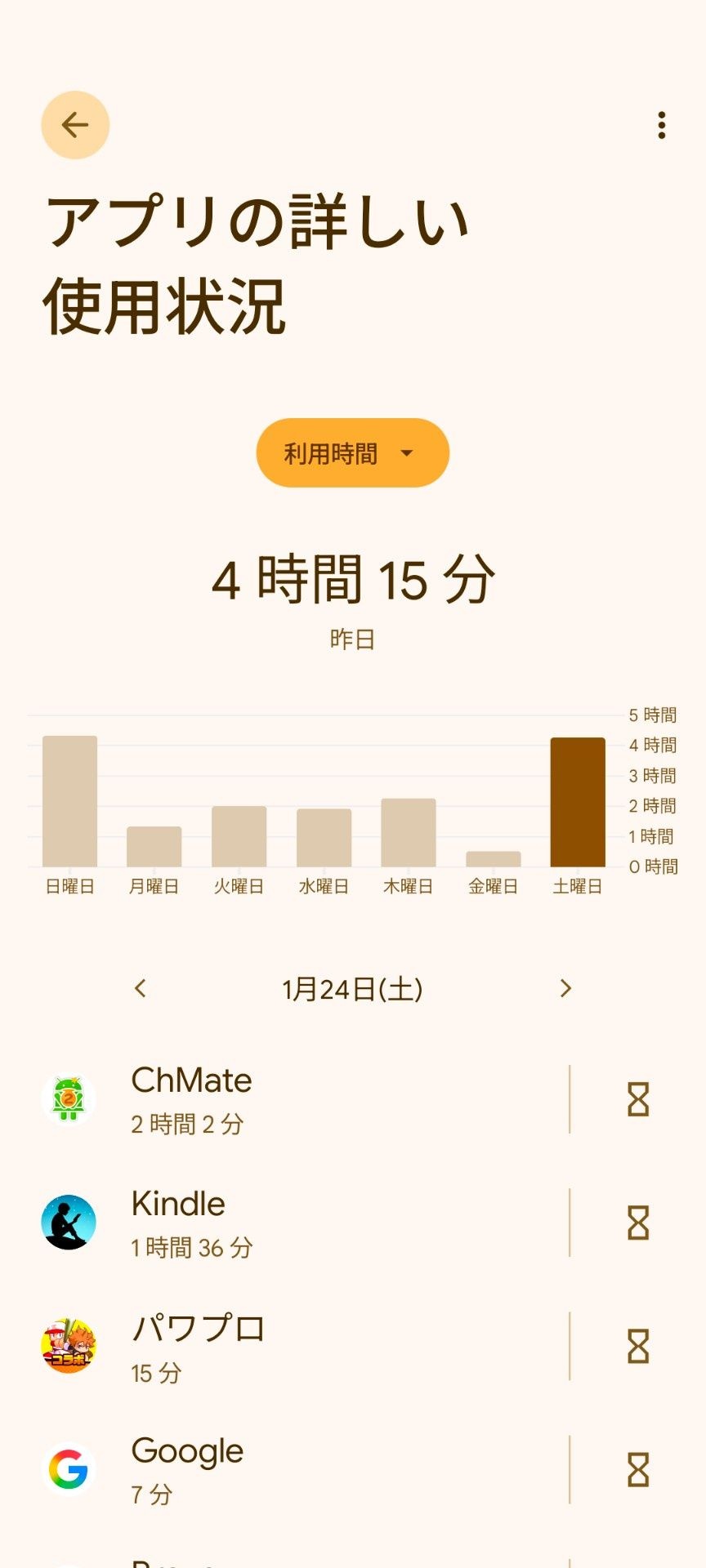Go back using the arrow button
This screenshot has width=706, height=1568.
click(x=75, y=125)
